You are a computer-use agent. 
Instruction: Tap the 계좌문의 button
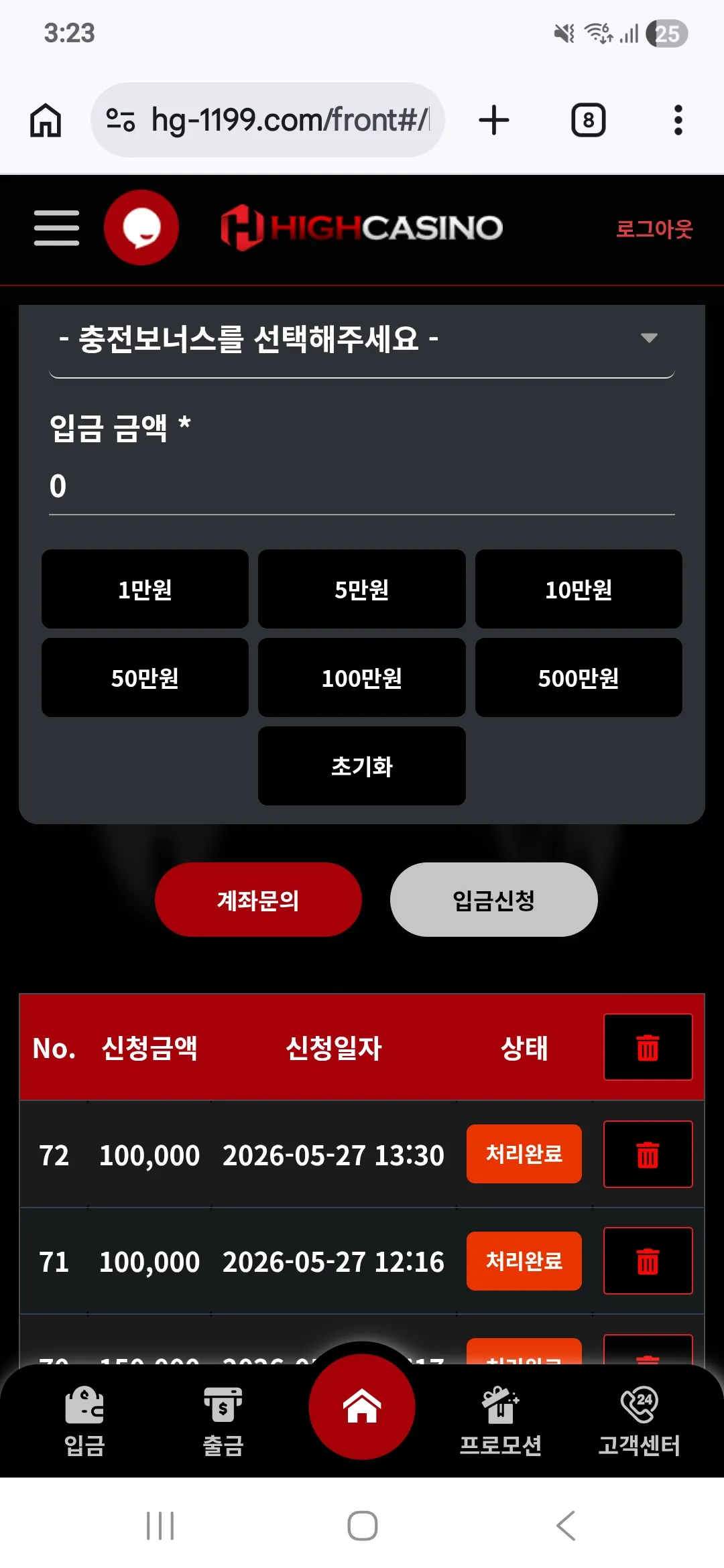[258, 899]
